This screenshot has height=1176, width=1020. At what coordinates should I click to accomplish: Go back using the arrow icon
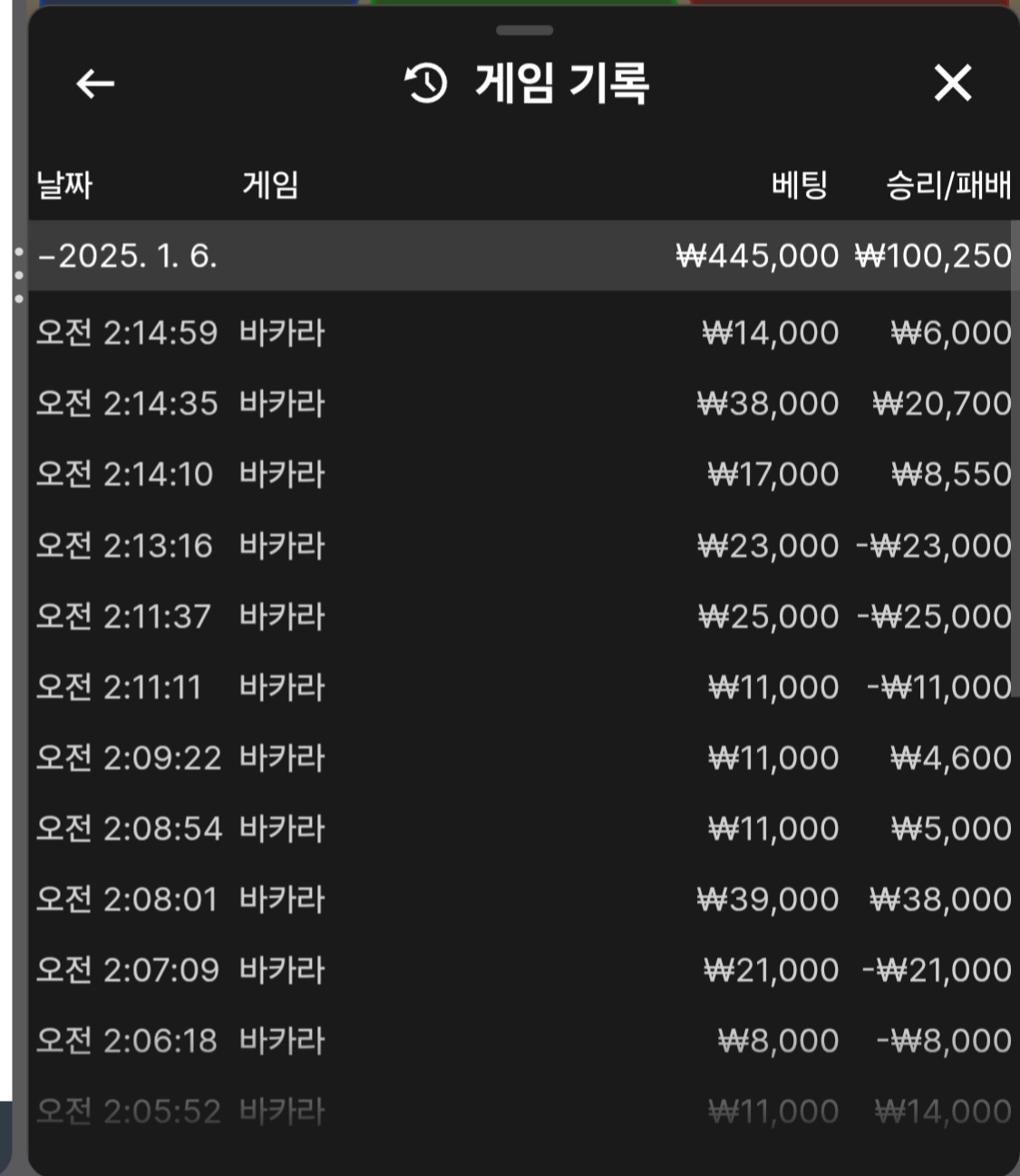(95, 84)
